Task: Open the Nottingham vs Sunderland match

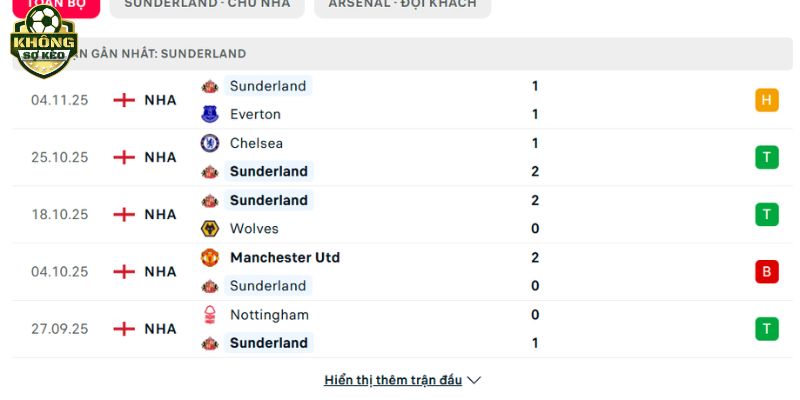Action: (x=400, y=328)
